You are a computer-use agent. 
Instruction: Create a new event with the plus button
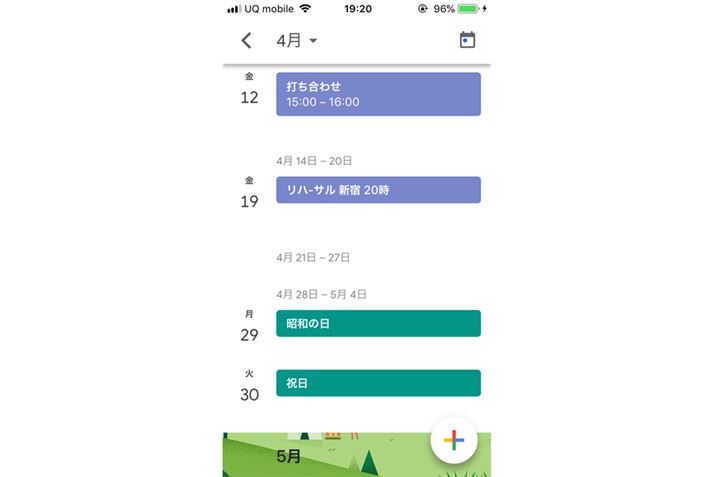454,440
